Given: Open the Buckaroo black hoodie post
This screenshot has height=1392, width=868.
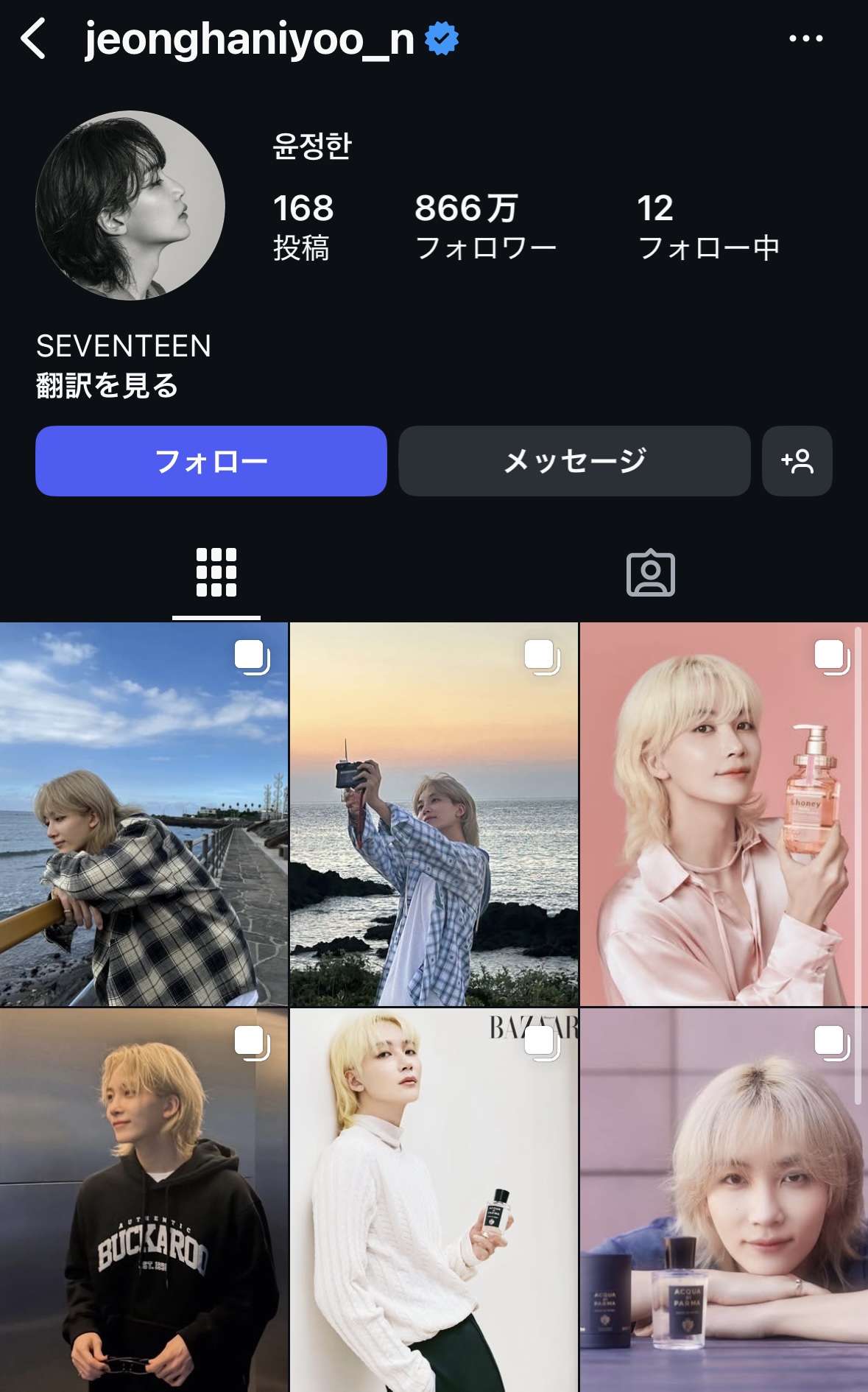Looking at the screenshot, I should 144,1201.
